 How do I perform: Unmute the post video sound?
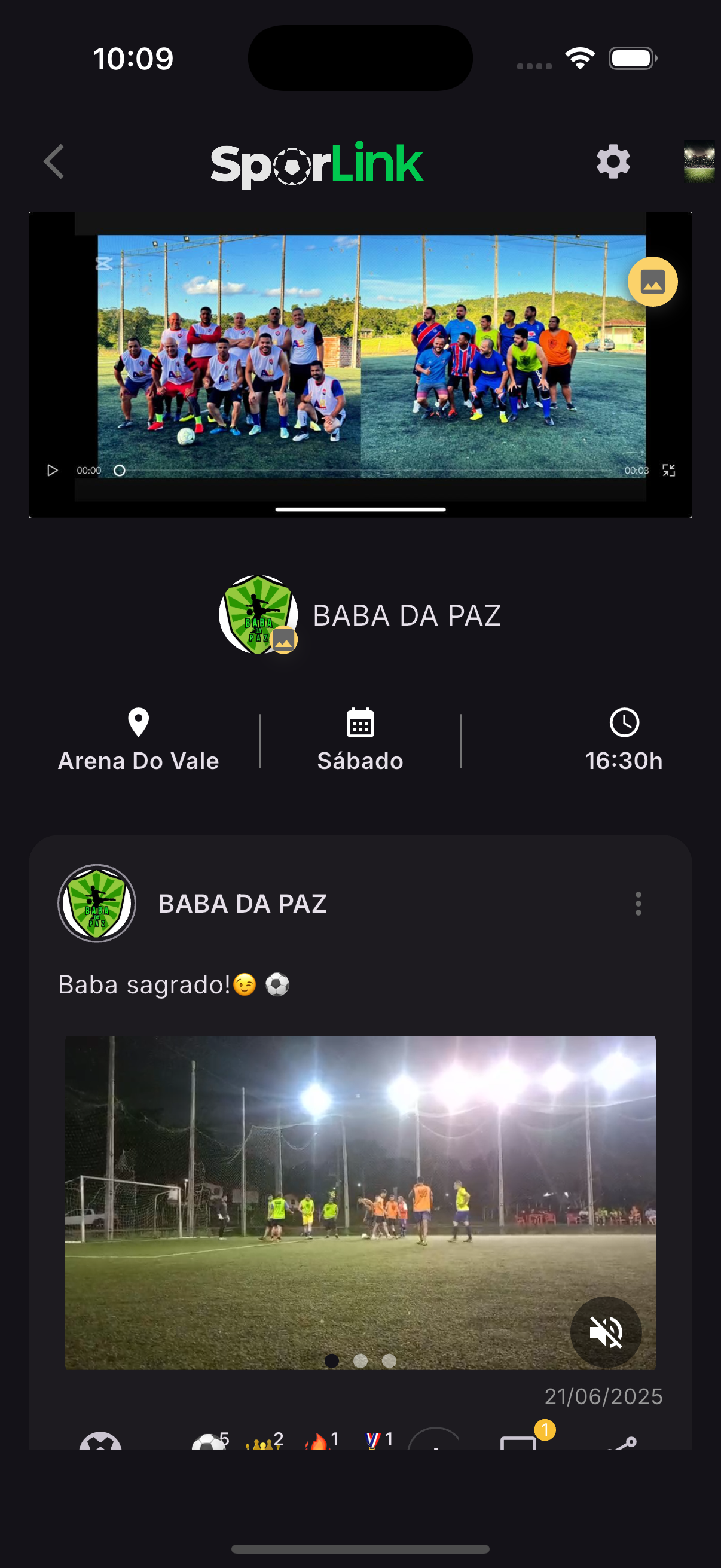606,1332
